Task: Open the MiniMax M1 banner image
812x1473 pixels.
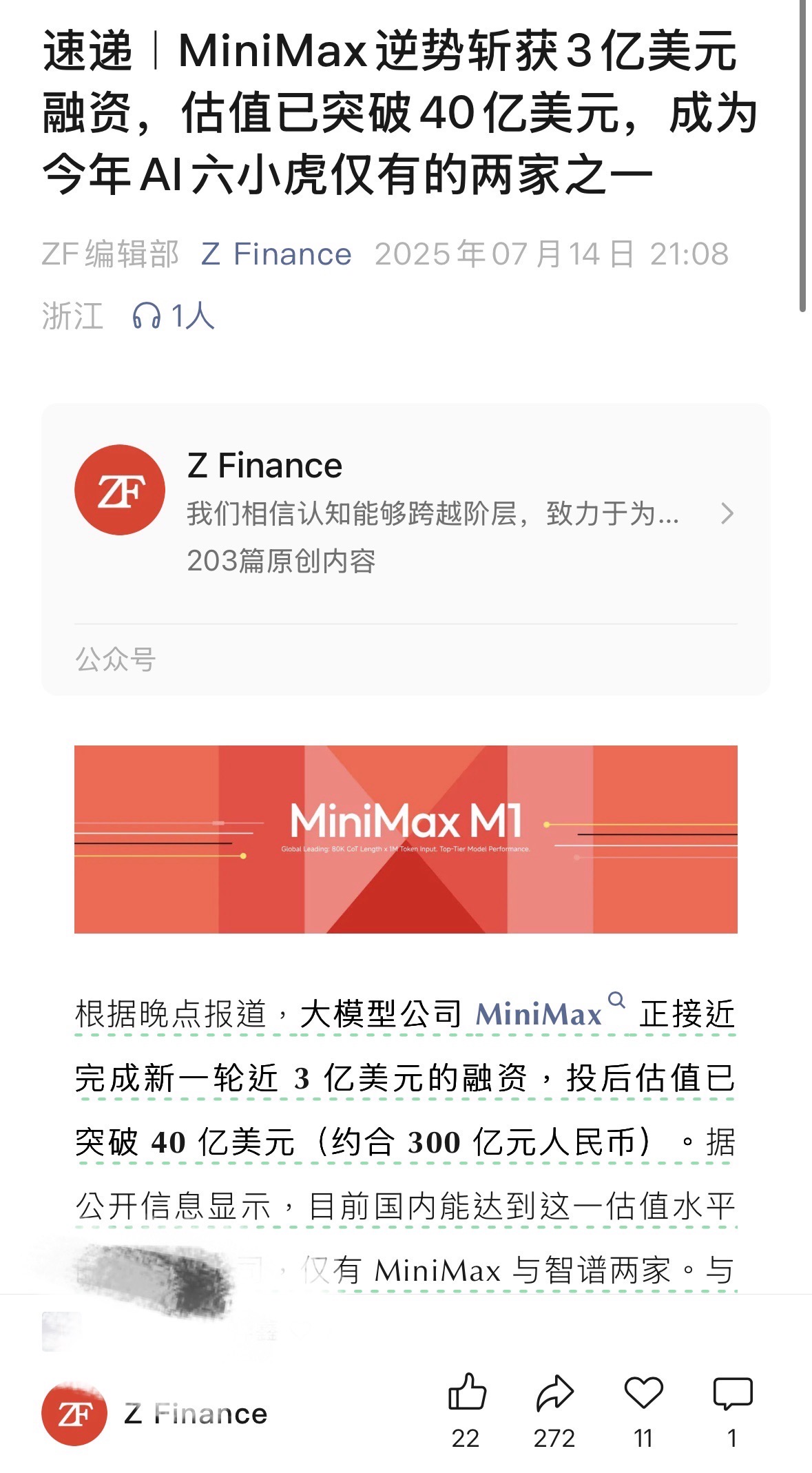Action: pos(406,839)
